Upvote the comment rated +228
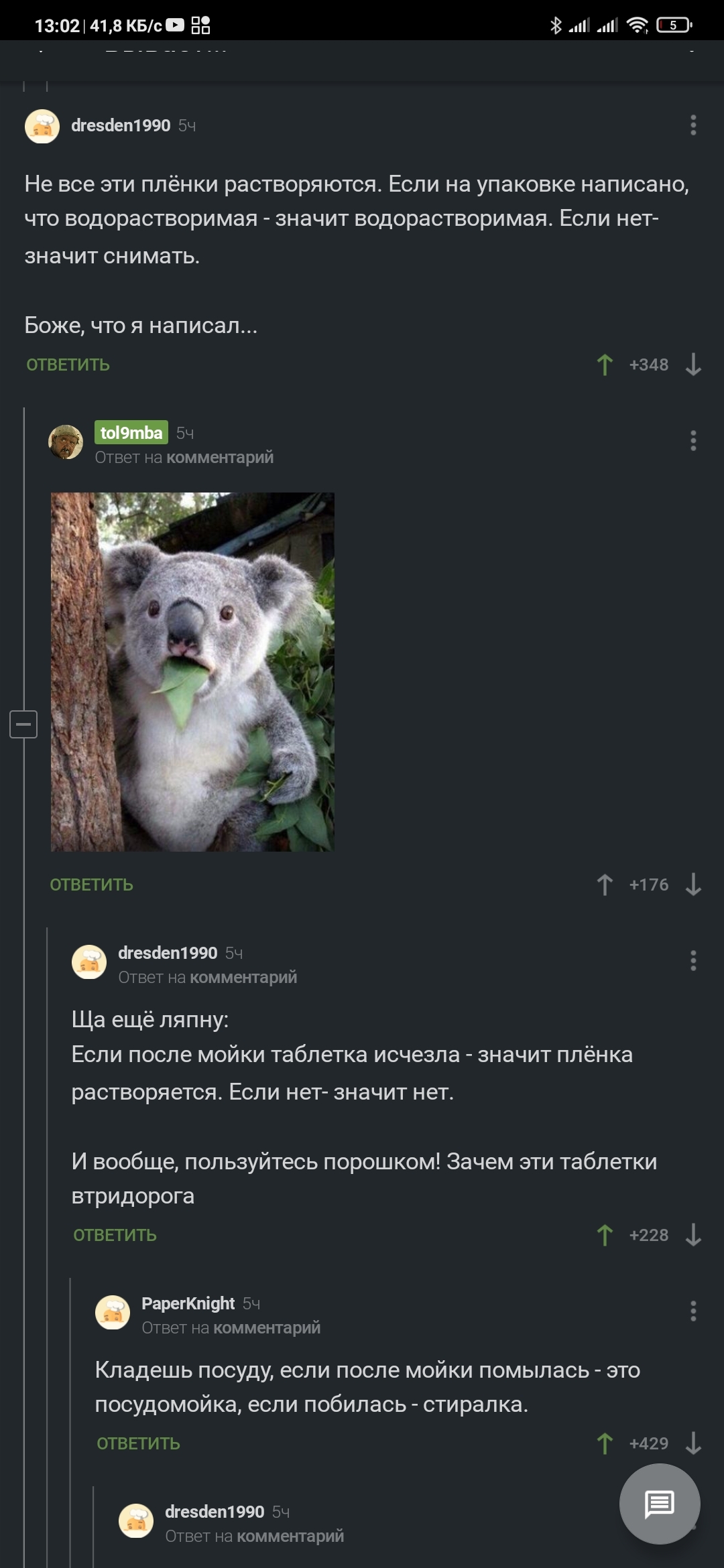The height and width of the screenshot is (1568, 724). pos(605,1235)
